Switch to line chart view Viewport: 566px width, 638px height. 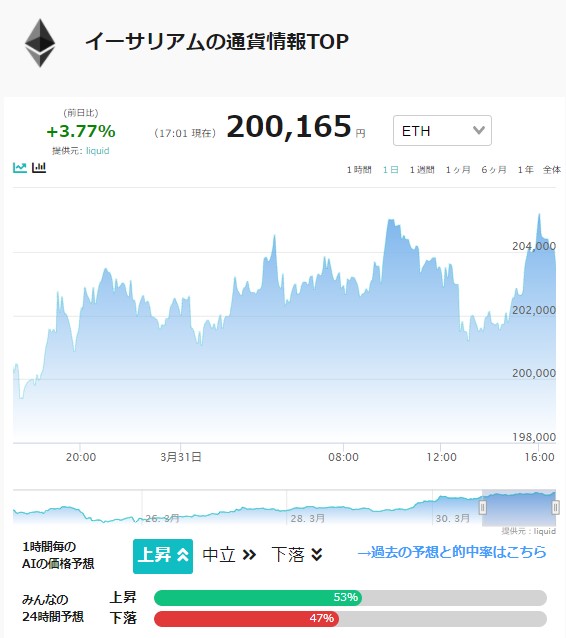[x=20, y=167]
